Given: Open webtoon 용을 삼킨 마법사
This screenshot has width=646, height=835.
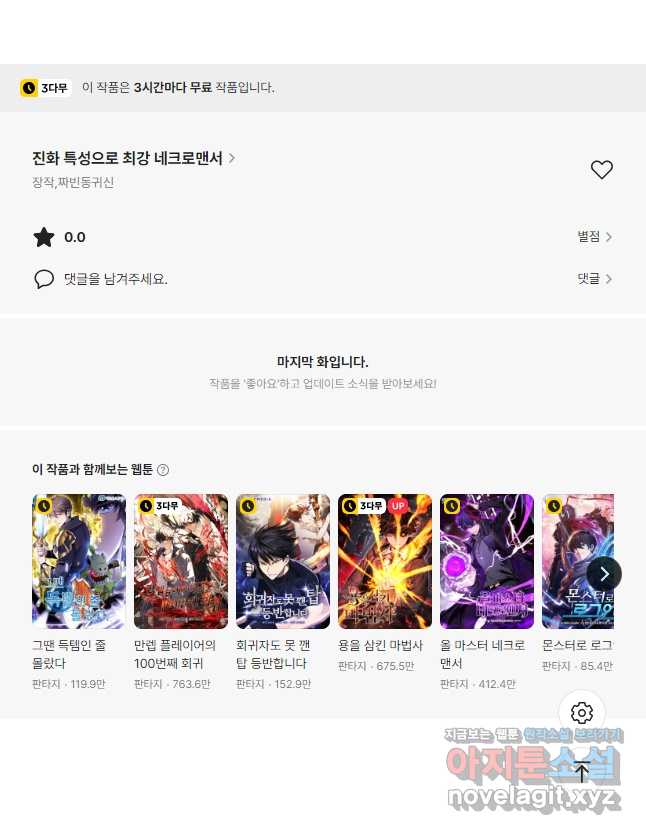Looking at the screenshot, I should pyautogui.click(x=385, y=561).
